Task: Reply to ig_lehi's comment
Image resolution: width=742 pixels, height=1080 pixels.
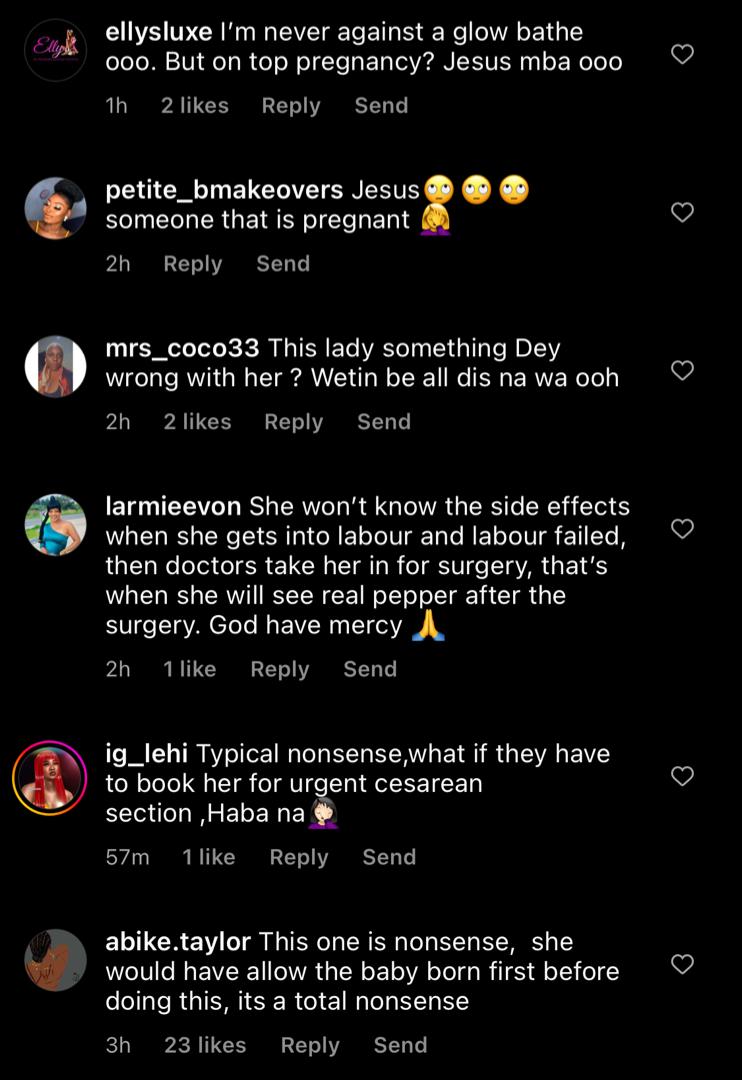Action: coord(299,857)
